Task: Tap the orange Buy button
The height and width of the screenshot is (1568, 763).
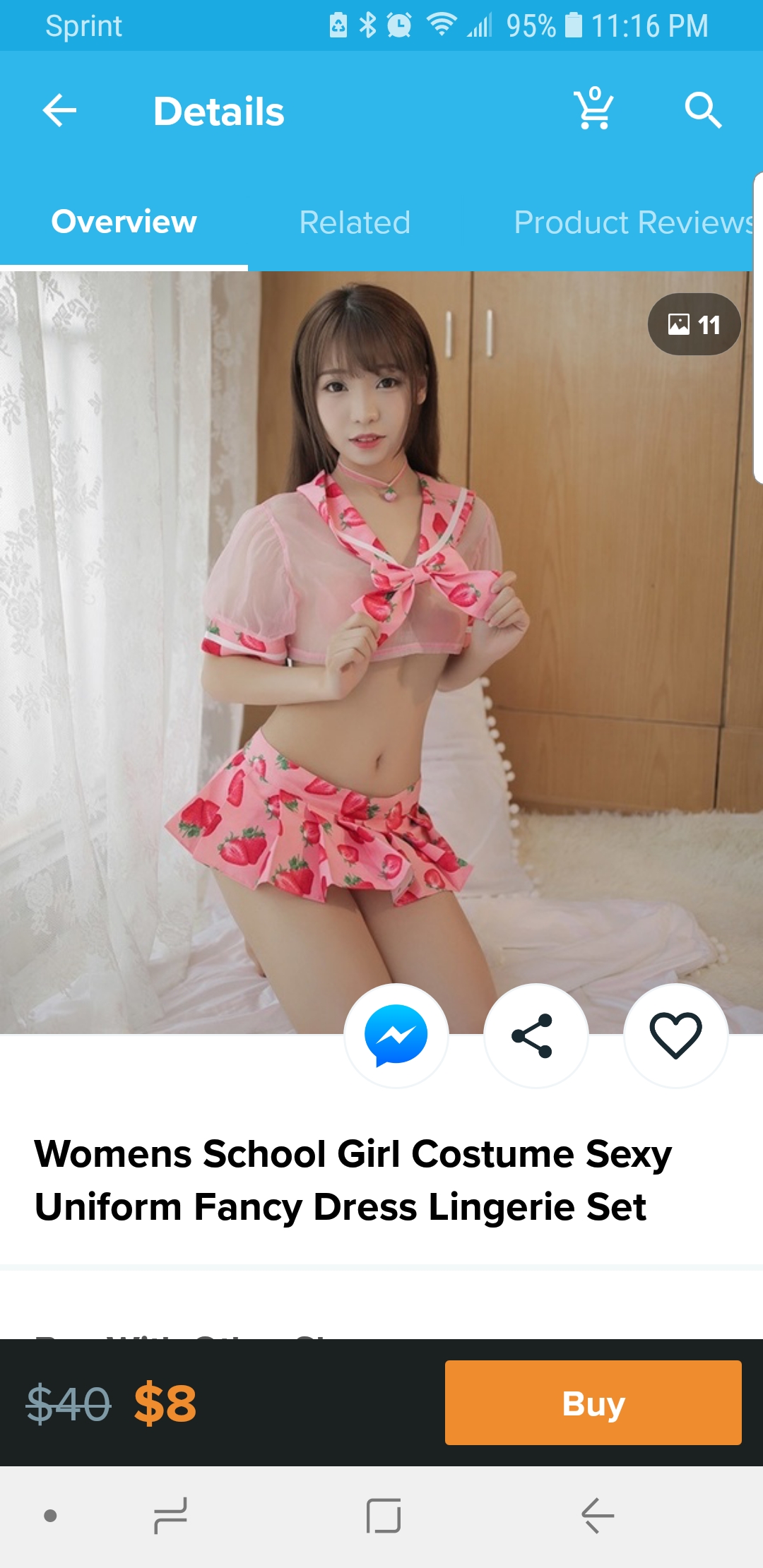Action: 593,1403
